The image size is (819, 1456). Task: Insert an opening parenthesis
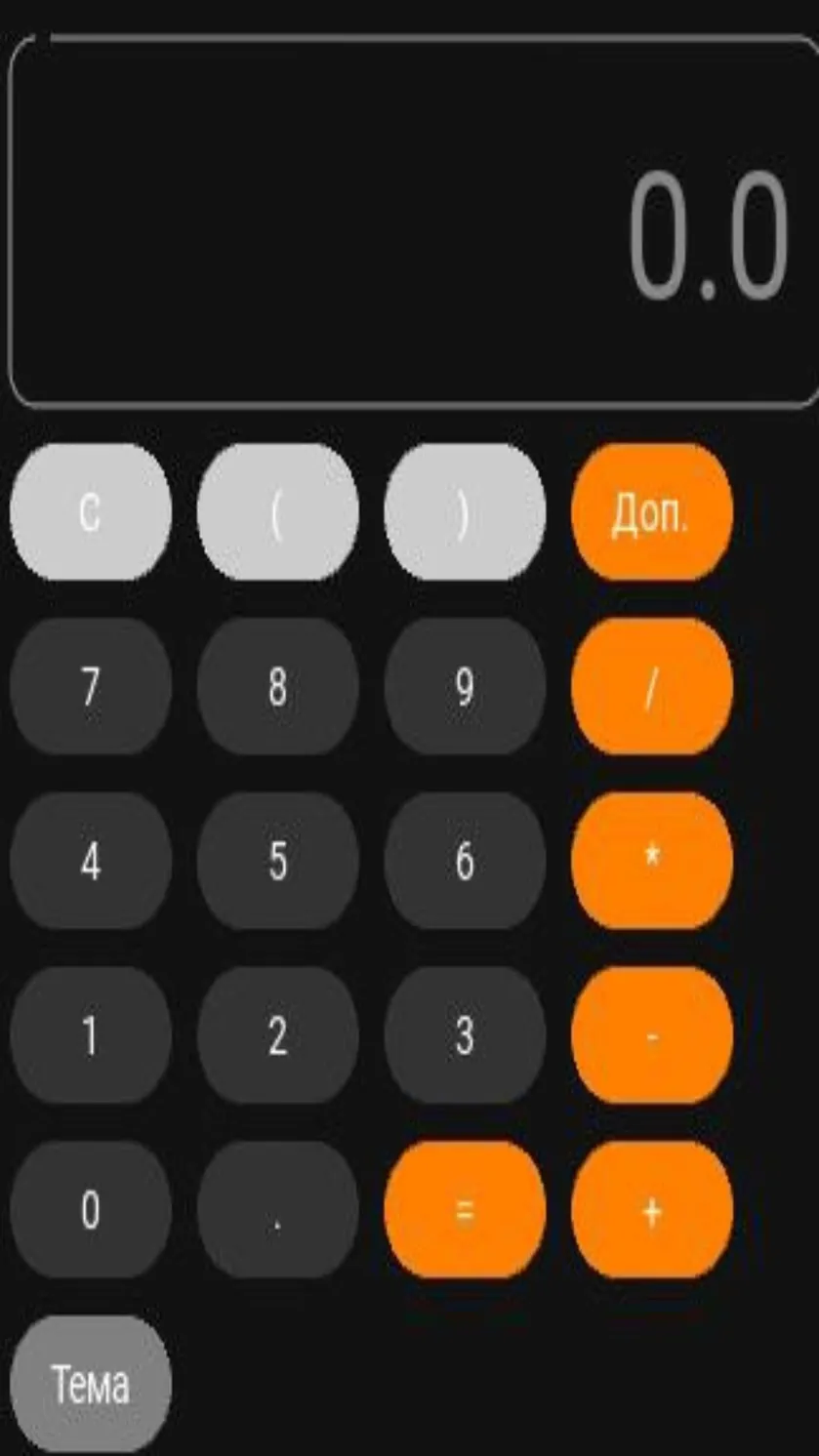click(x=277, y=512)
